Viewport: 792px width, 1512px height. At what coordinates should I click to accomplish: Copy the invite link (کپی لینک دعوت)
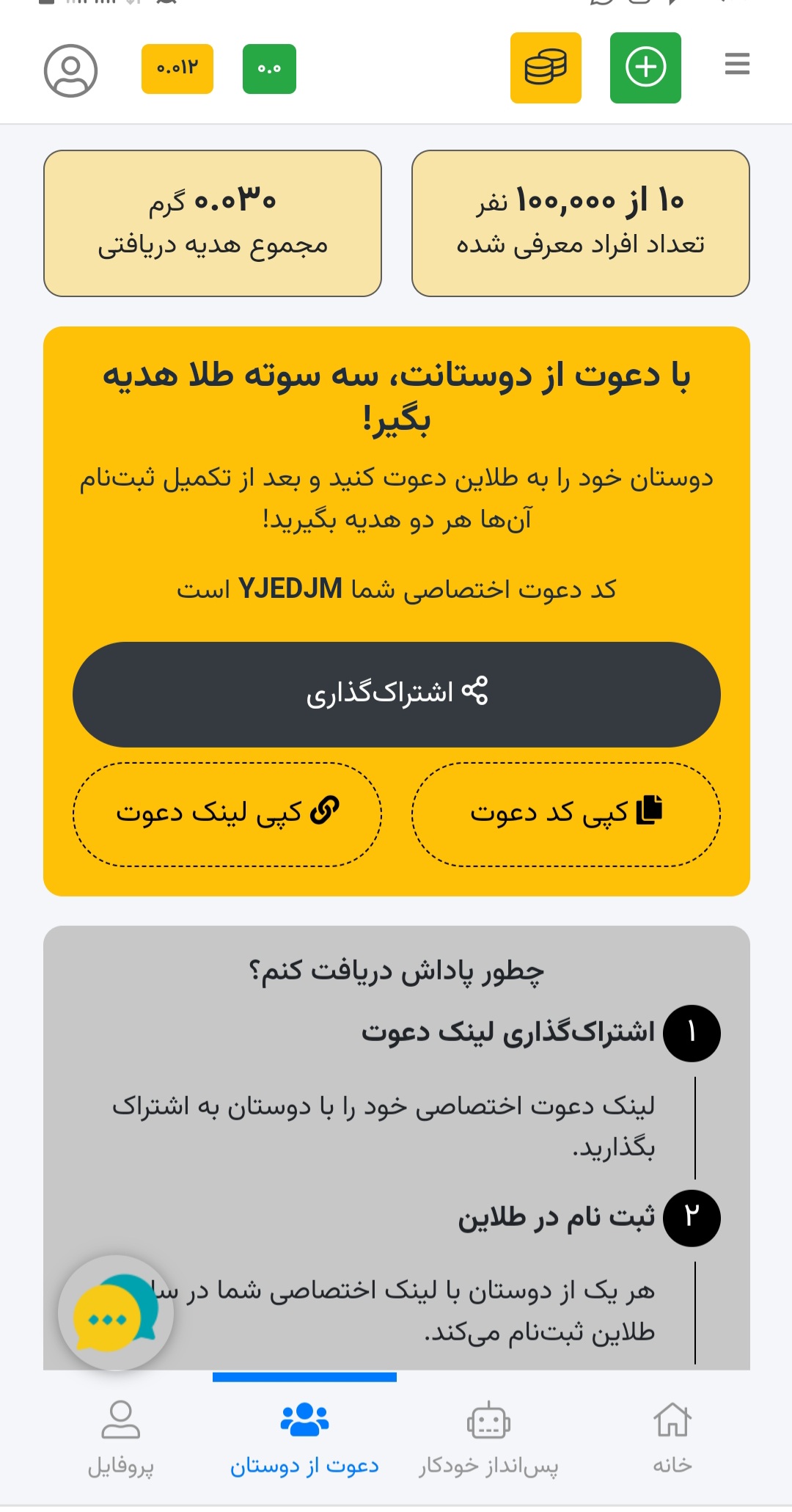pos(227,814)
